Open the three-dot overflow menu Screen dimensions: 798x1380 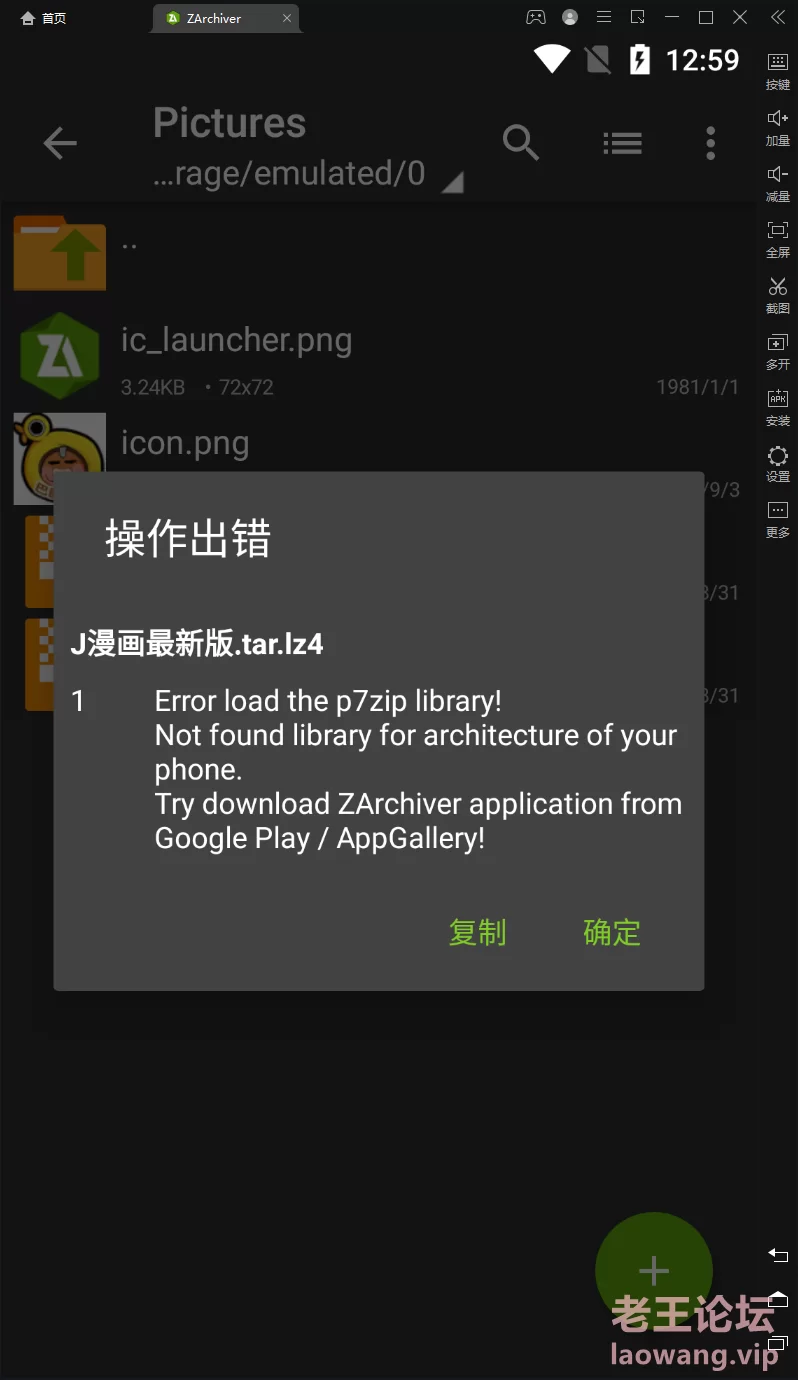(710, 143)
